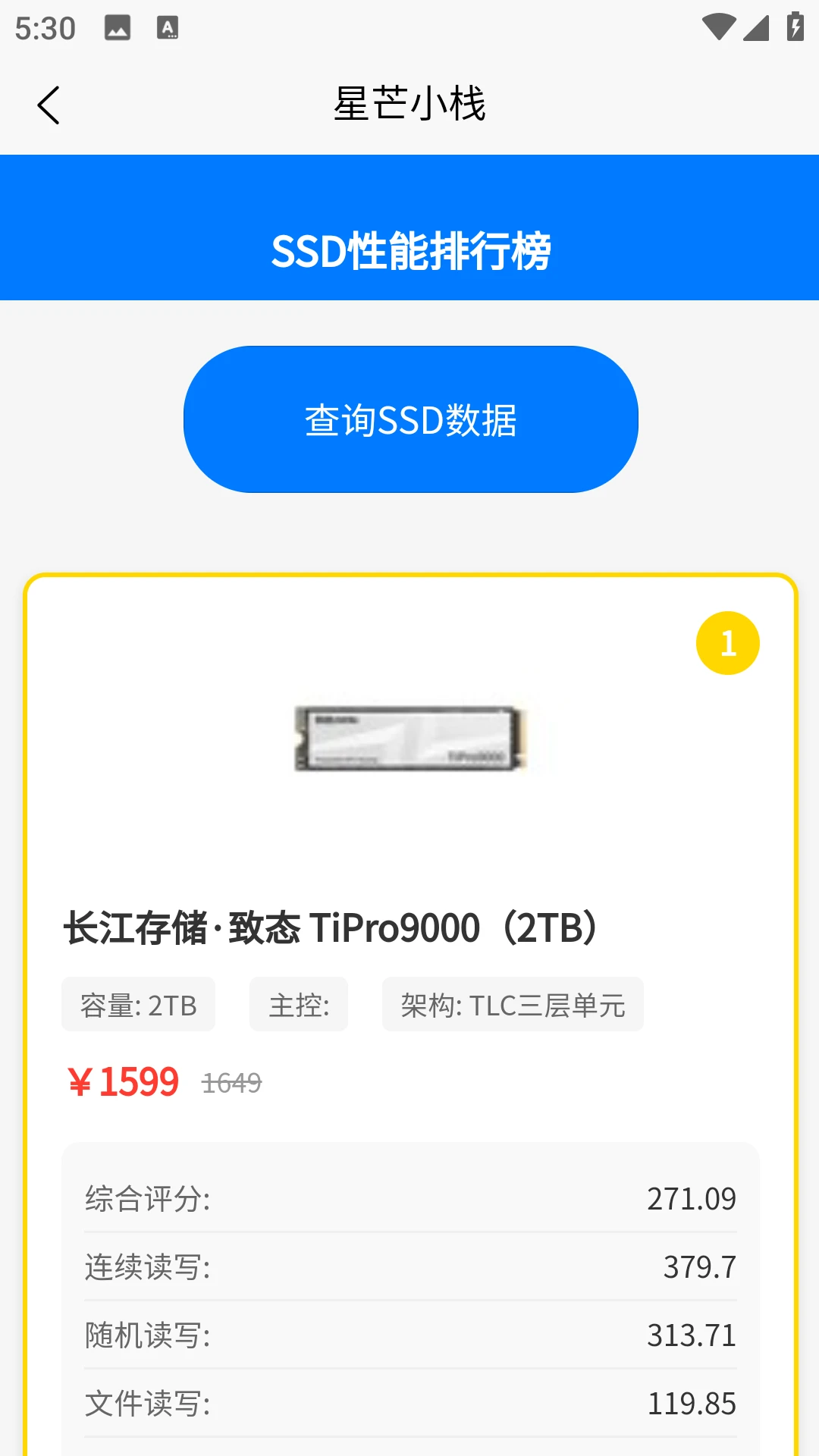Expand the 连续读写 stats row
The image size is (819, 1456).
coord(409,1266)
